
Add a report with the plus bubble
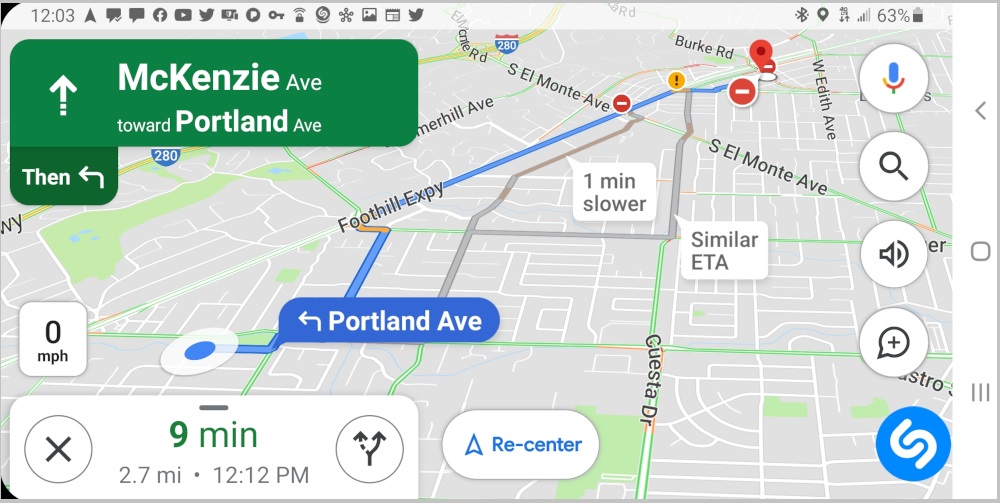[894, 342]
